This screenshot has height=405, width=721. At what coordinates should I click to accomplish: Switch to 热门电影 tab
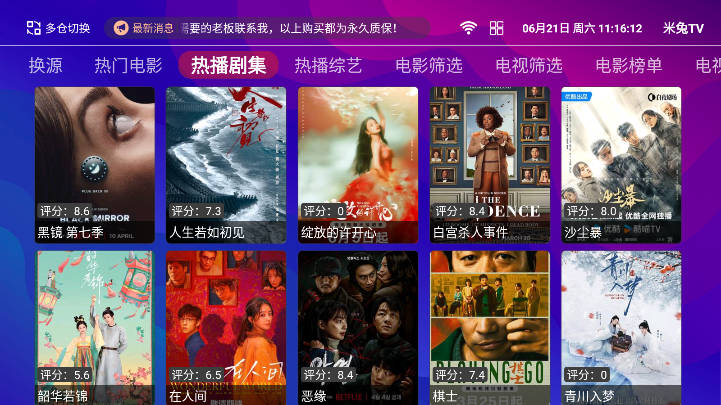[x=128, y=66]
